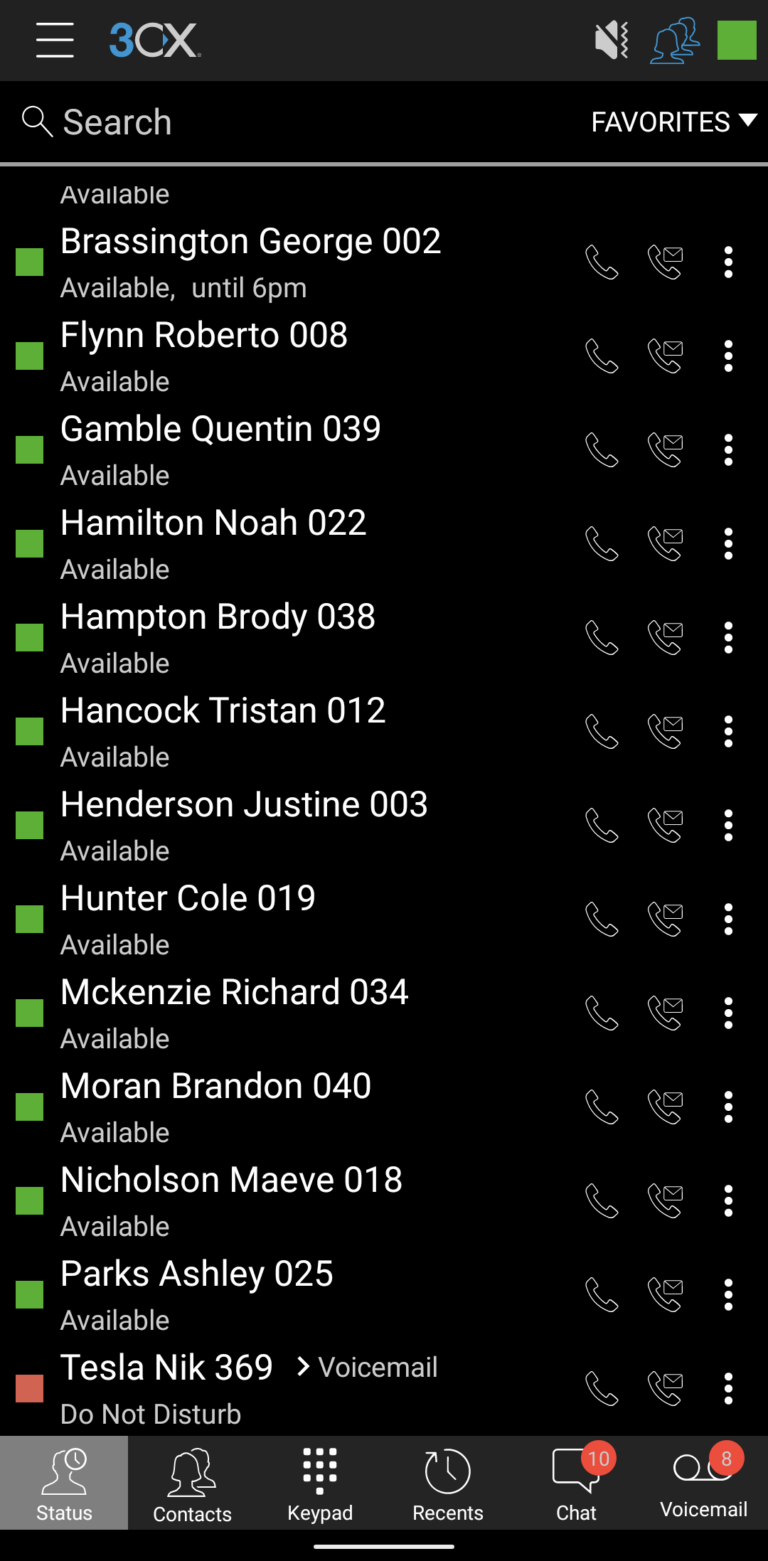
Task: Change my green availability status square
Action: pyautogui.click(x=736, y=41)
